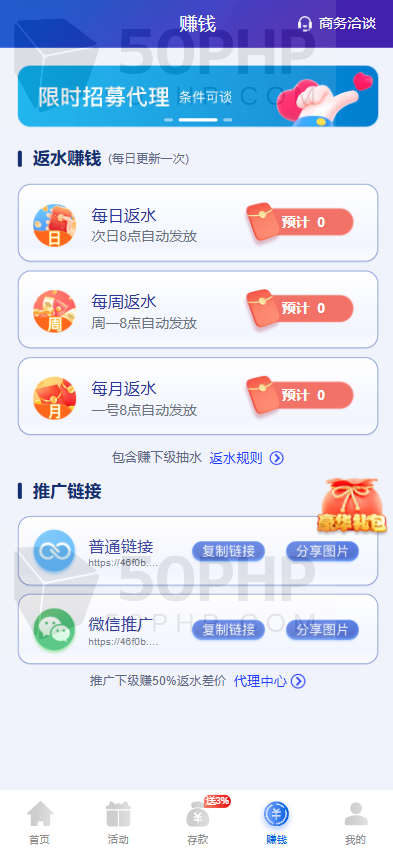The width and height of the screenshot is (393, 848).
Task: Switch to the 活动 tab
Action: [x=118, y=823]
